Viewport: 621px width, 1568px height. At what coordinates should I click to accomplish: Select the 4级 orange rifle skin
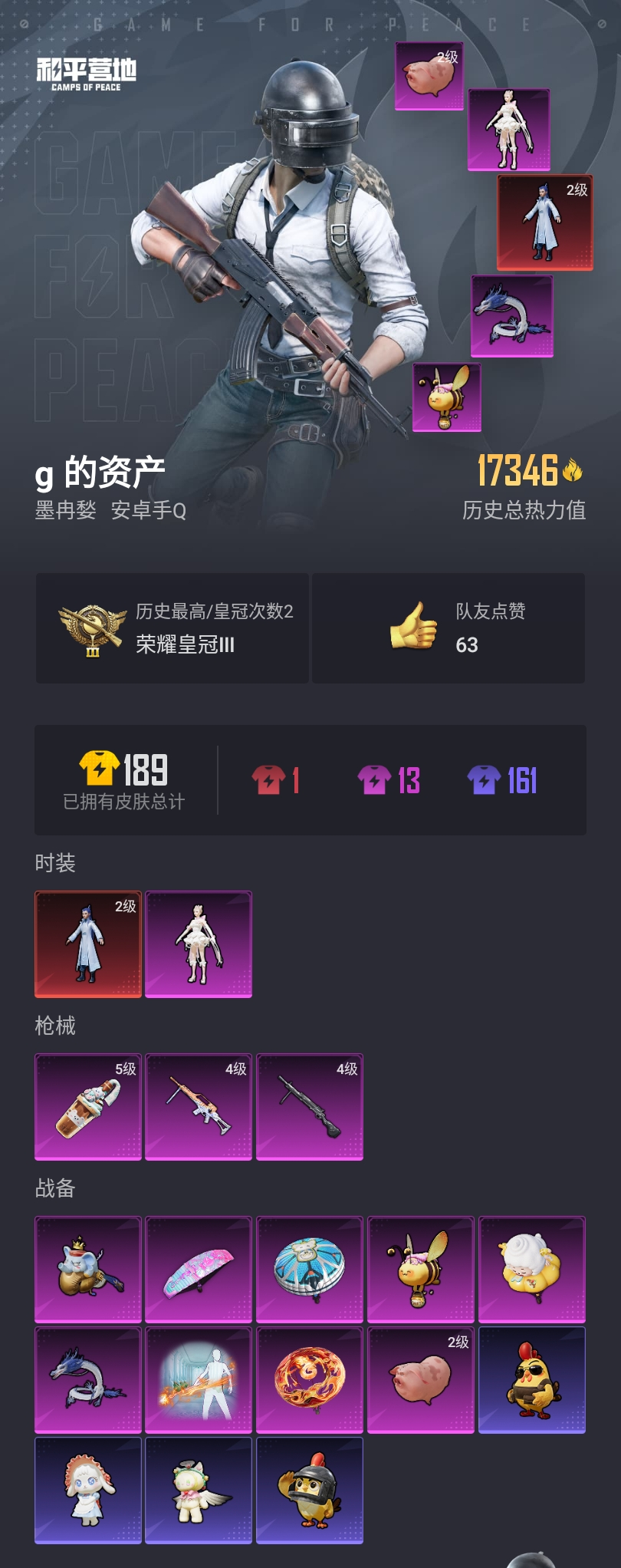pos(198,1105)
